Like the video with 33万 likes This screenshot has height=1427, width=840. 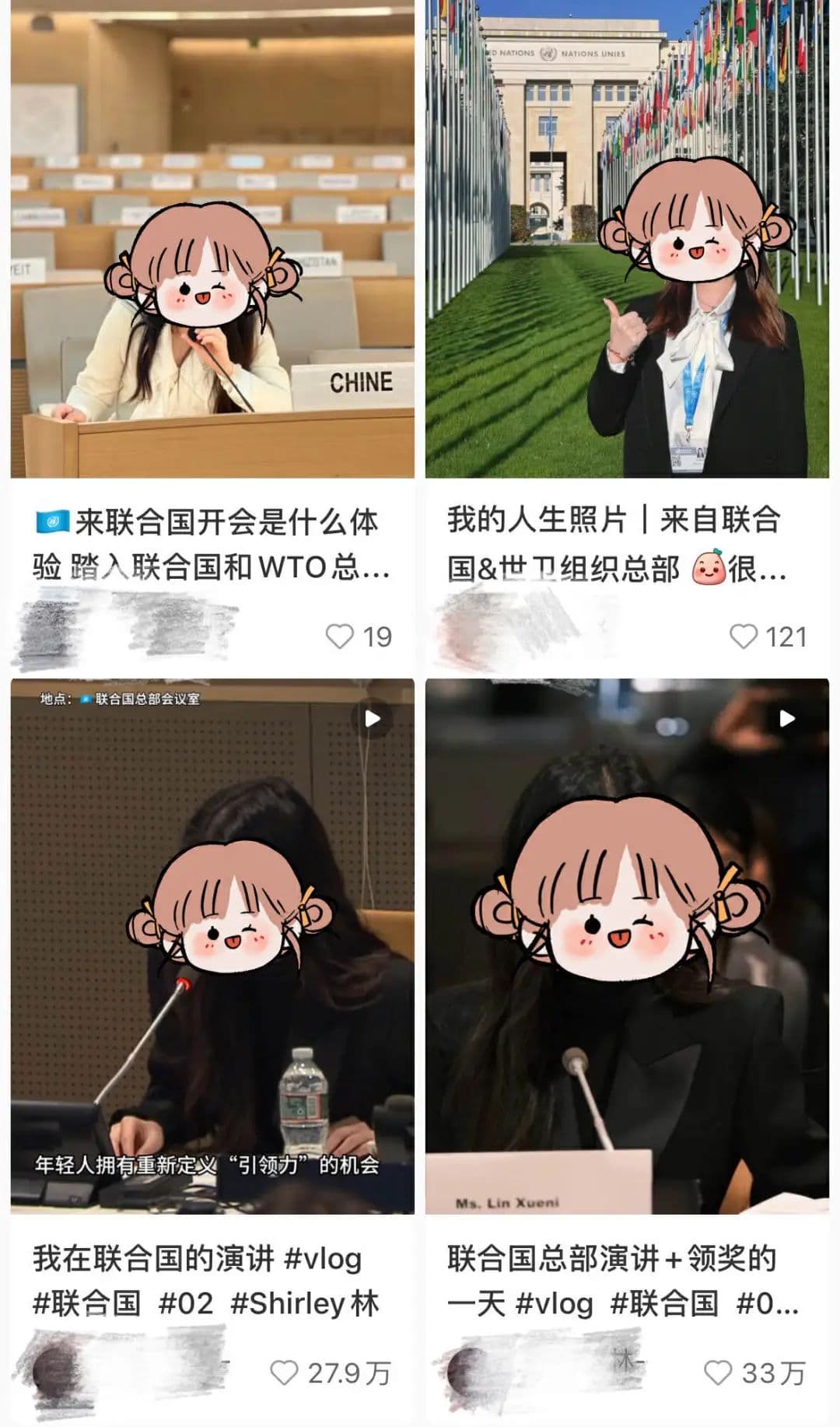[718, 1373]
